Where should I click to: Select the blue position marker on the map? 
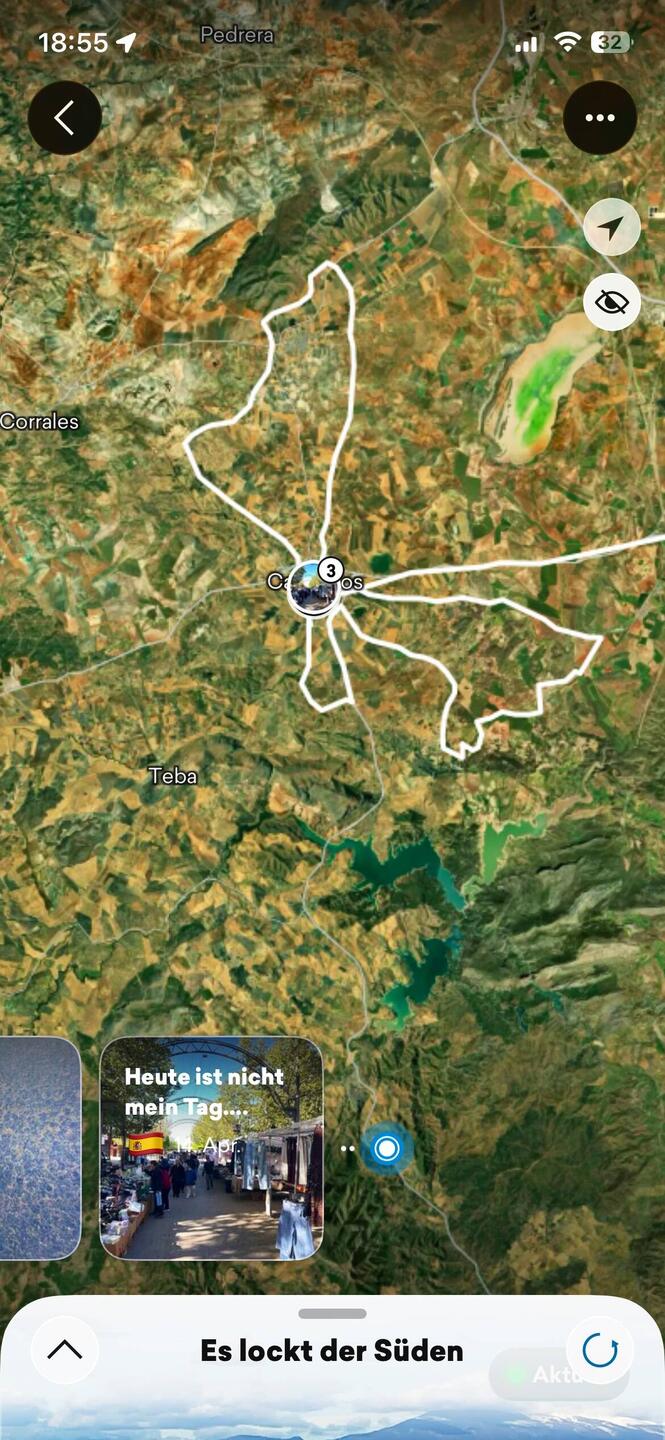(387, 1148)
